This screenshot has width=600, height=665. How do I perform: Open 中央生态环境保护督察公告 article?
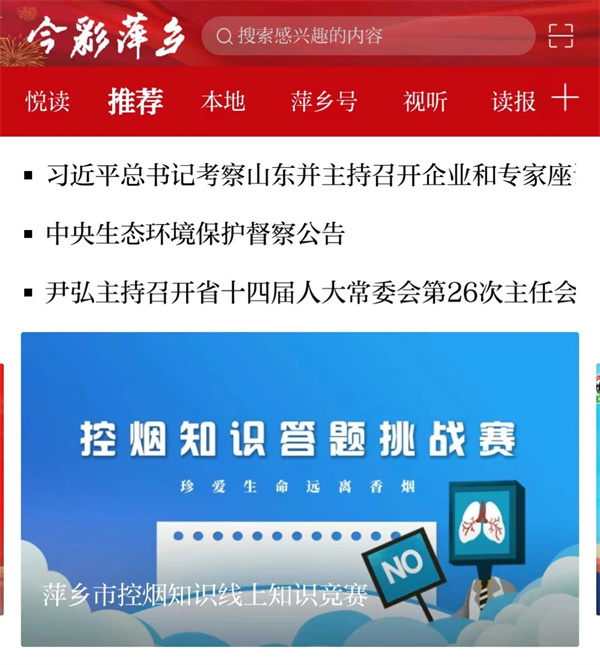(196, 235)
